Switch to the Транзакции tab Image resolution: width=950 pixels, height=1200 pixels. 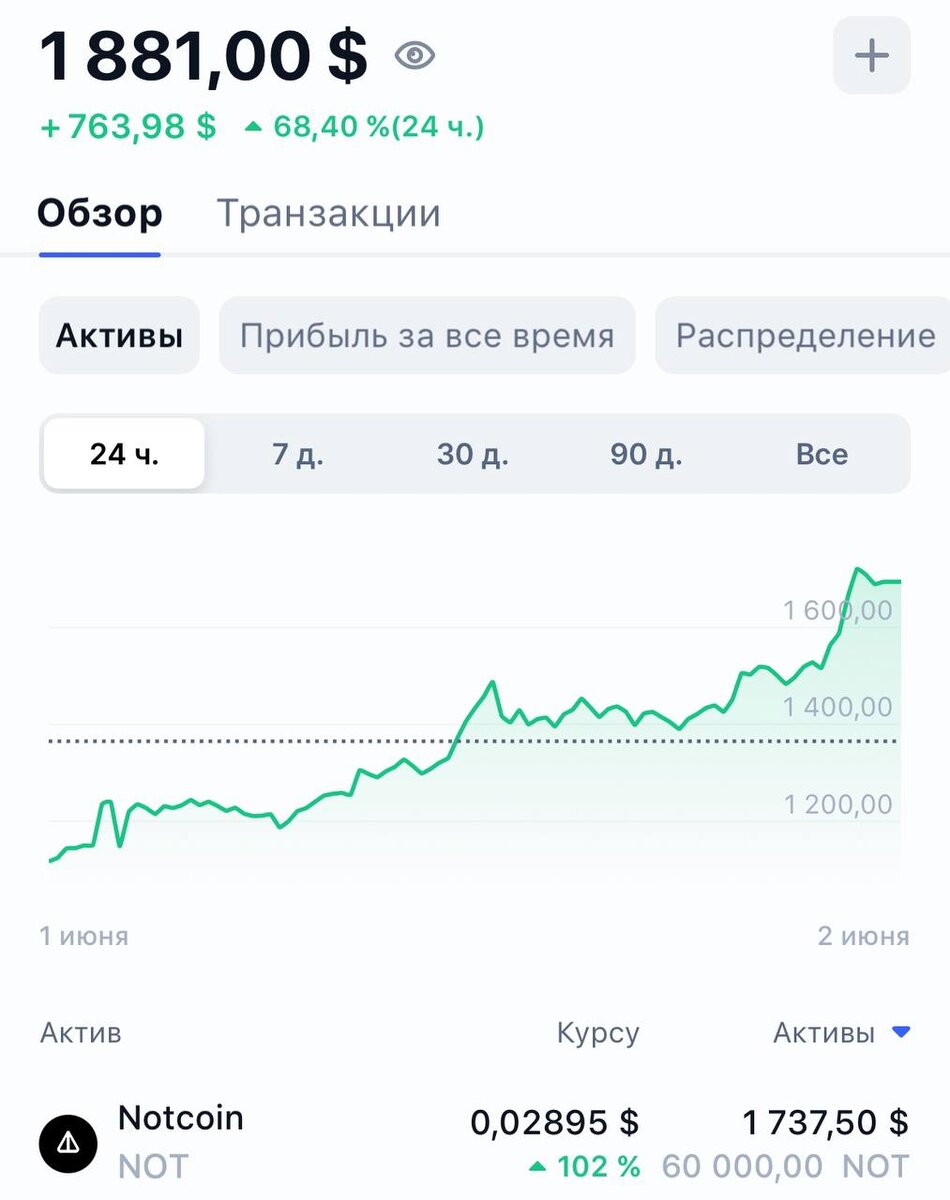click(x=329, y=213)
